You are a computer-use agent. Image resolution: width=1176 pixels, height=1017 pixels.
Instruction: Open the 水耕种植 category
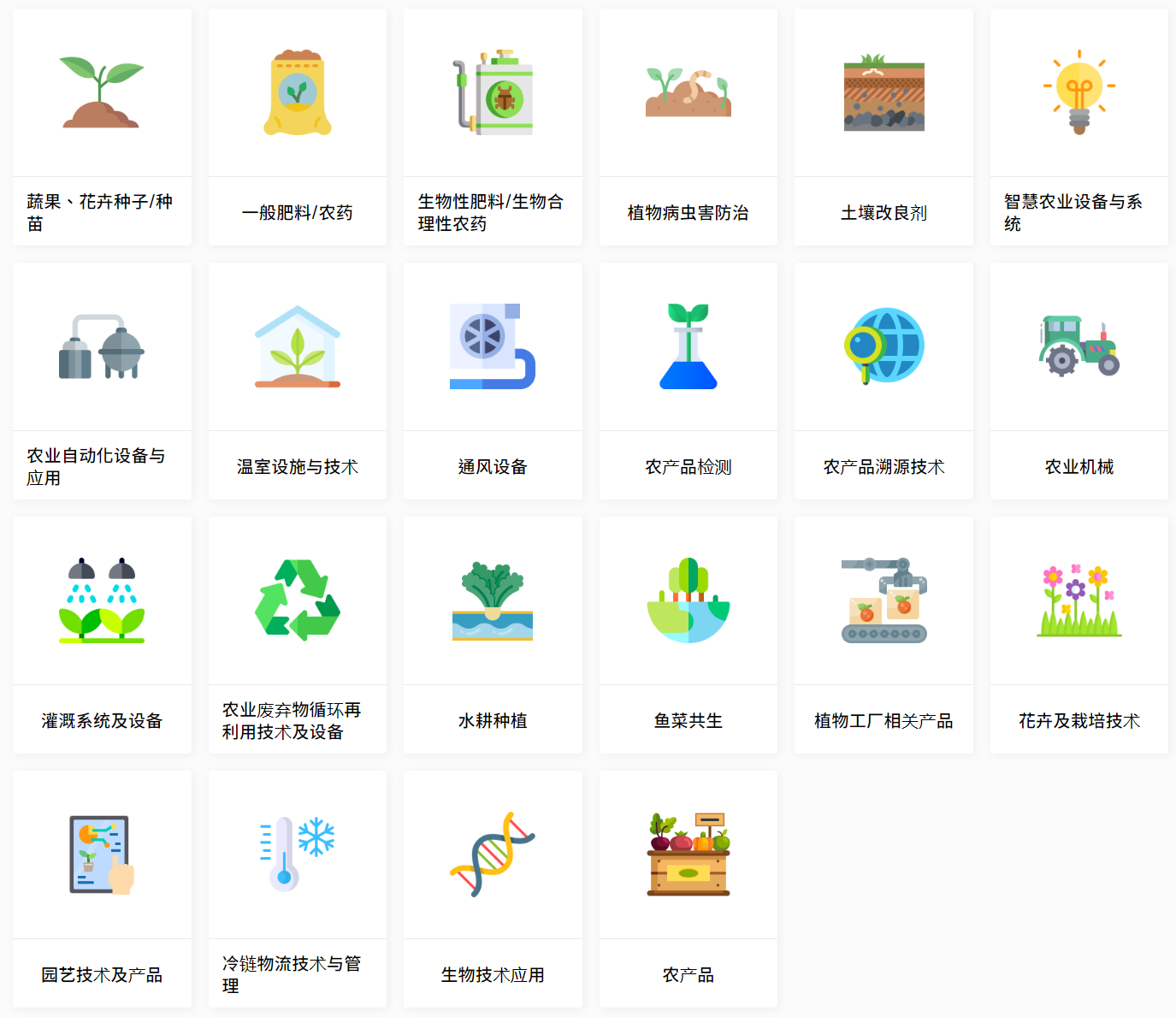[x=493, y=636]
